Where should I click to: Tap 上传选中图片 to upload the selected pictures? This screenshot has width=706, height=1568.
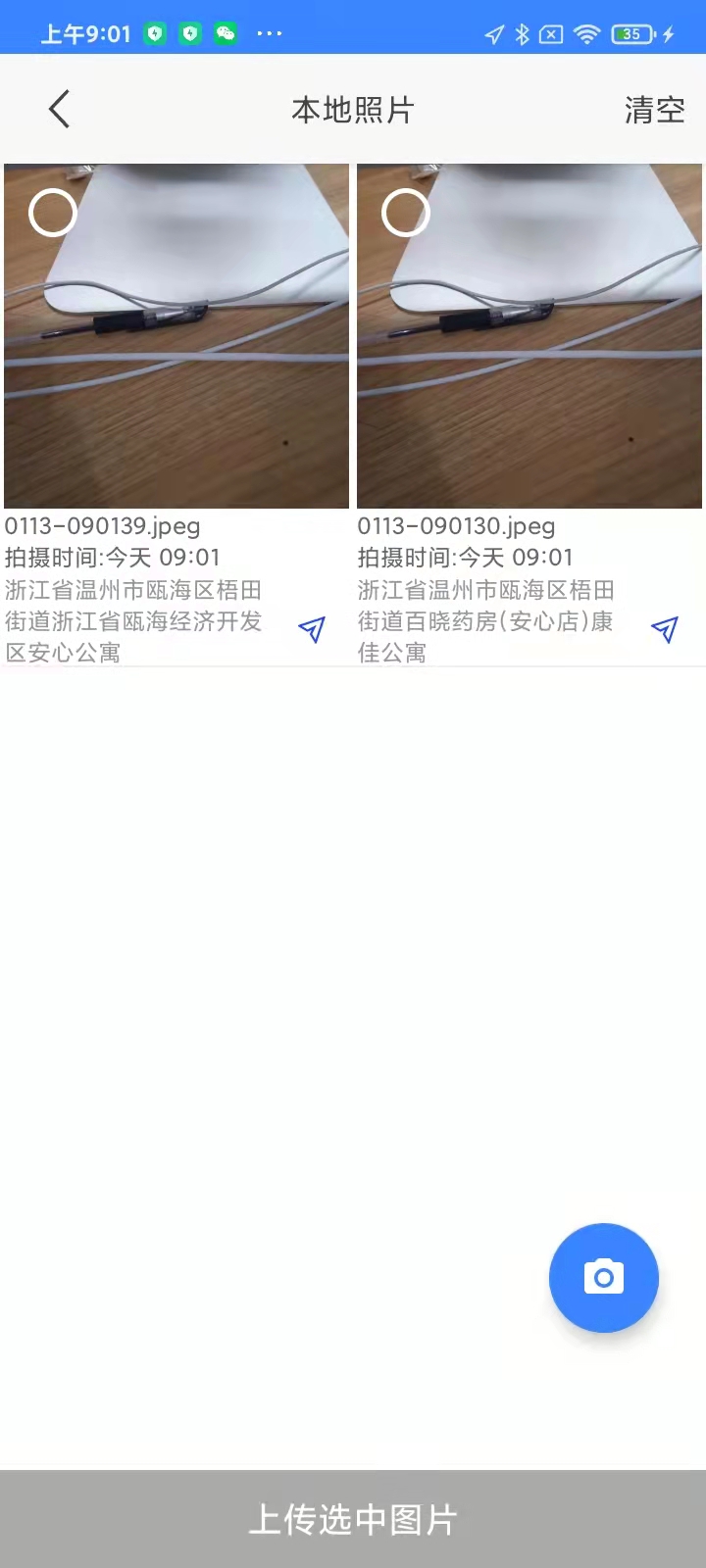click(x=353, y=1518)
